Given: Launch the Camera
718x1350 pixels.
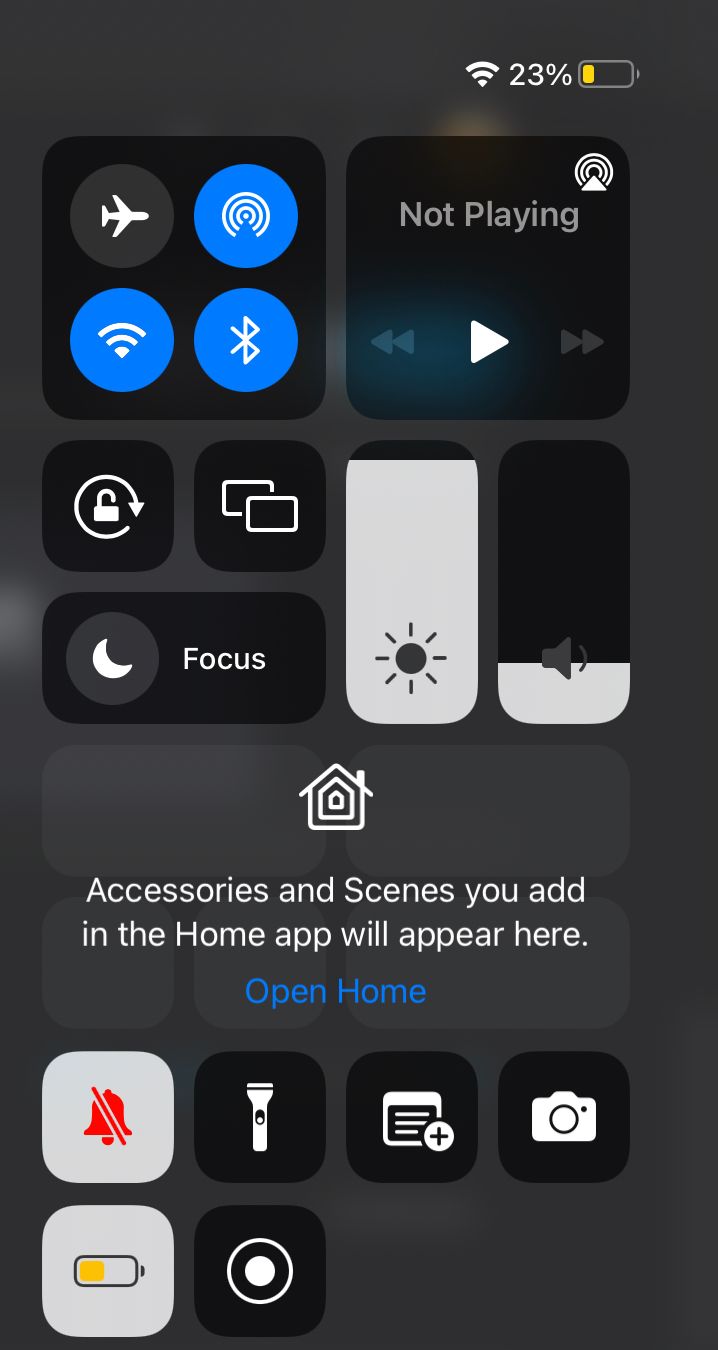Looking at the screenshot, I should (x=564, y=1117).
